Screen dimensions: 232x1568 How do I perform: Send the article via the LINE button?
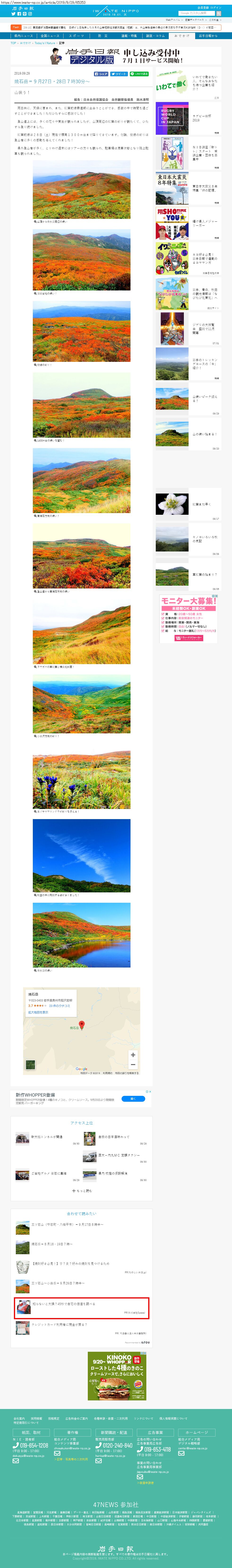[x=139, y=74]
